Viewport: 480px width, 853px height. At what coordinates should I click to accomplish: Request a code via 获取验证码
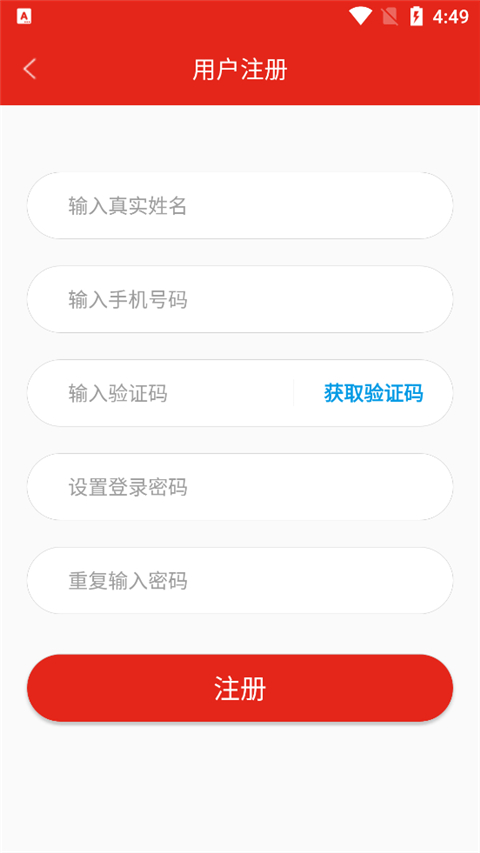click(373, 393)
